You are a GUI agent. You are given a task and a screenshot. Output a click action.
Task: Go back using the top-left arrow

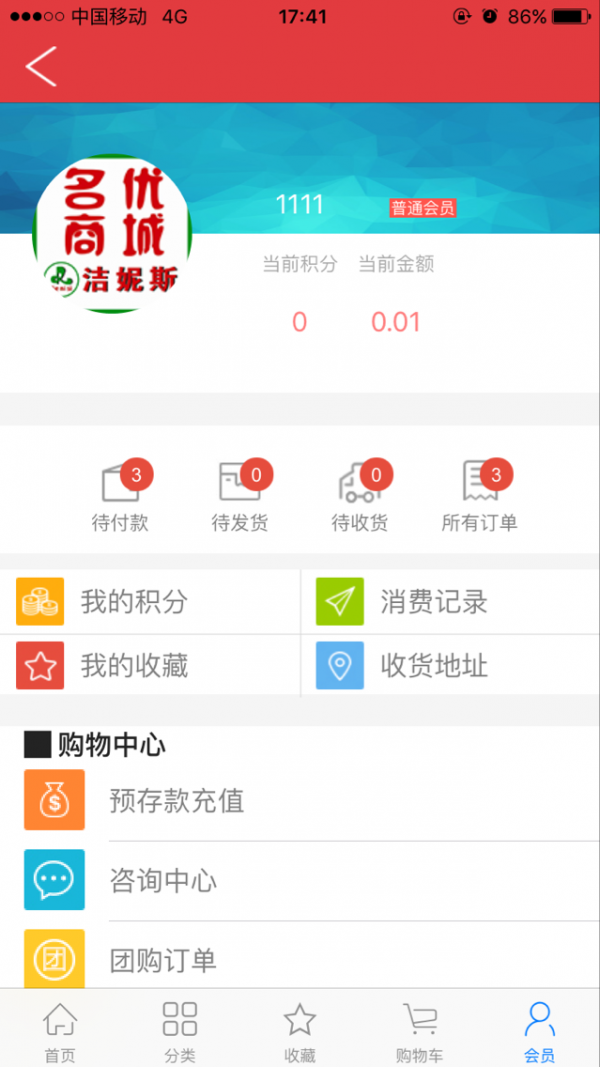pyautogui.click(x=42, y=67)
